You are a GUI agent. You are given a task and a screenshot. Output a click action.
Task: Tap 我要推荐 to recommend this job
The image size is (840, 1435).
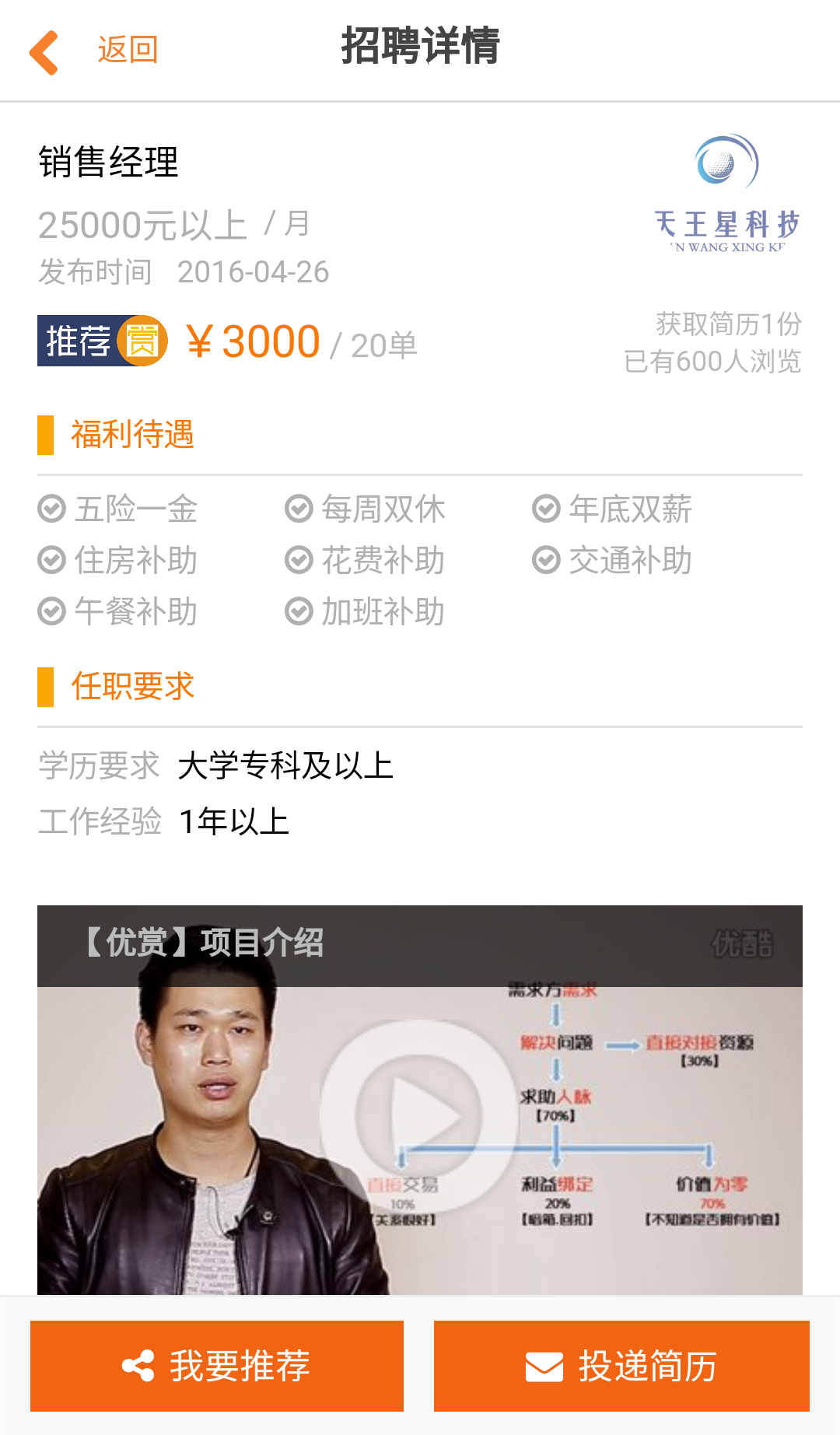pos(217,1366)
